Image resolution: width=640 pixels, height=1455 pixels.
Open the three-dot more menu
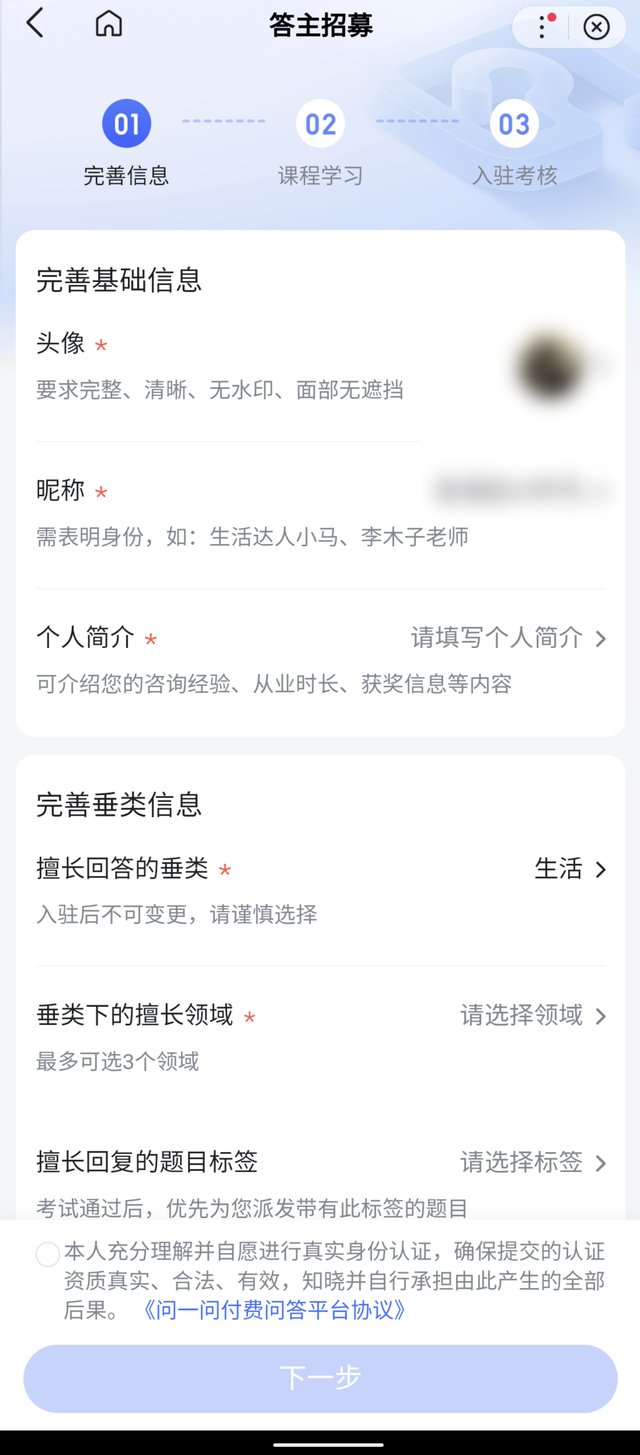coord(543,27)
